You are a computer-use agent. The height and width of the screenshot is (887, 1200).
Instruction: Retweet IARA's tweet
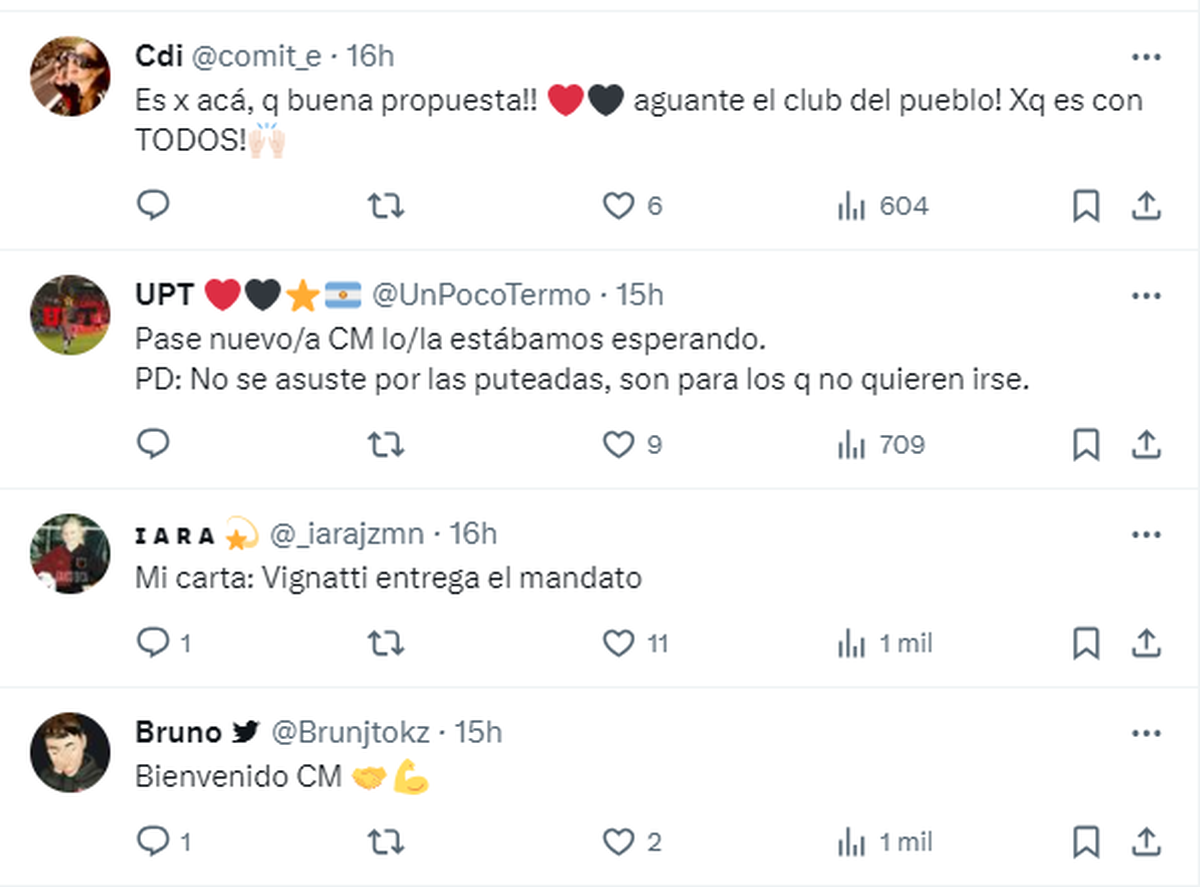pyautogui.click(x=386, y=643)
